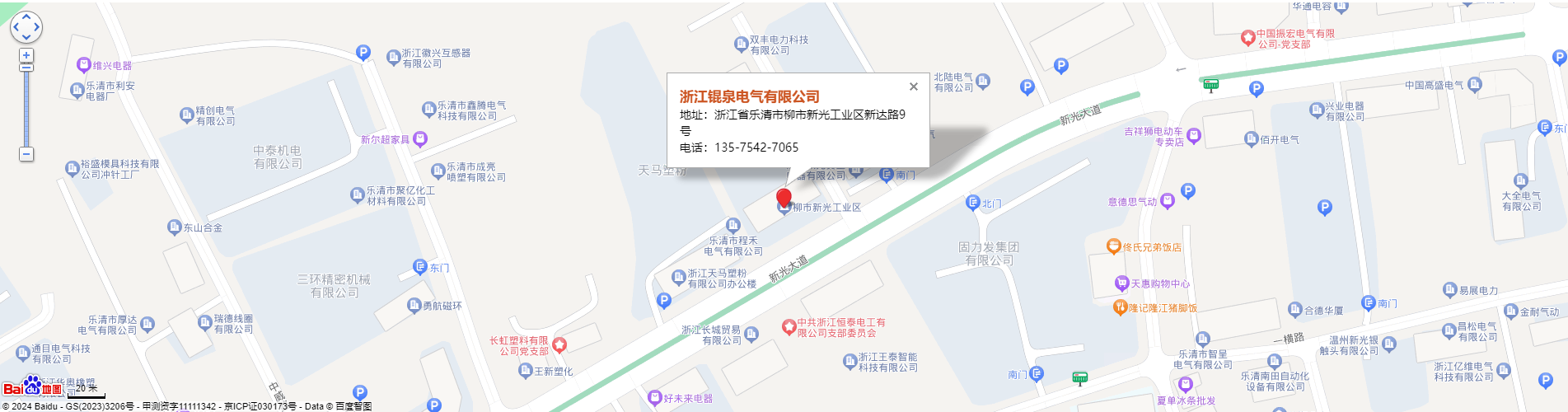The image size is (1568, 412).
Task: Zoom in with the plus button
Action: click(26, 55)
